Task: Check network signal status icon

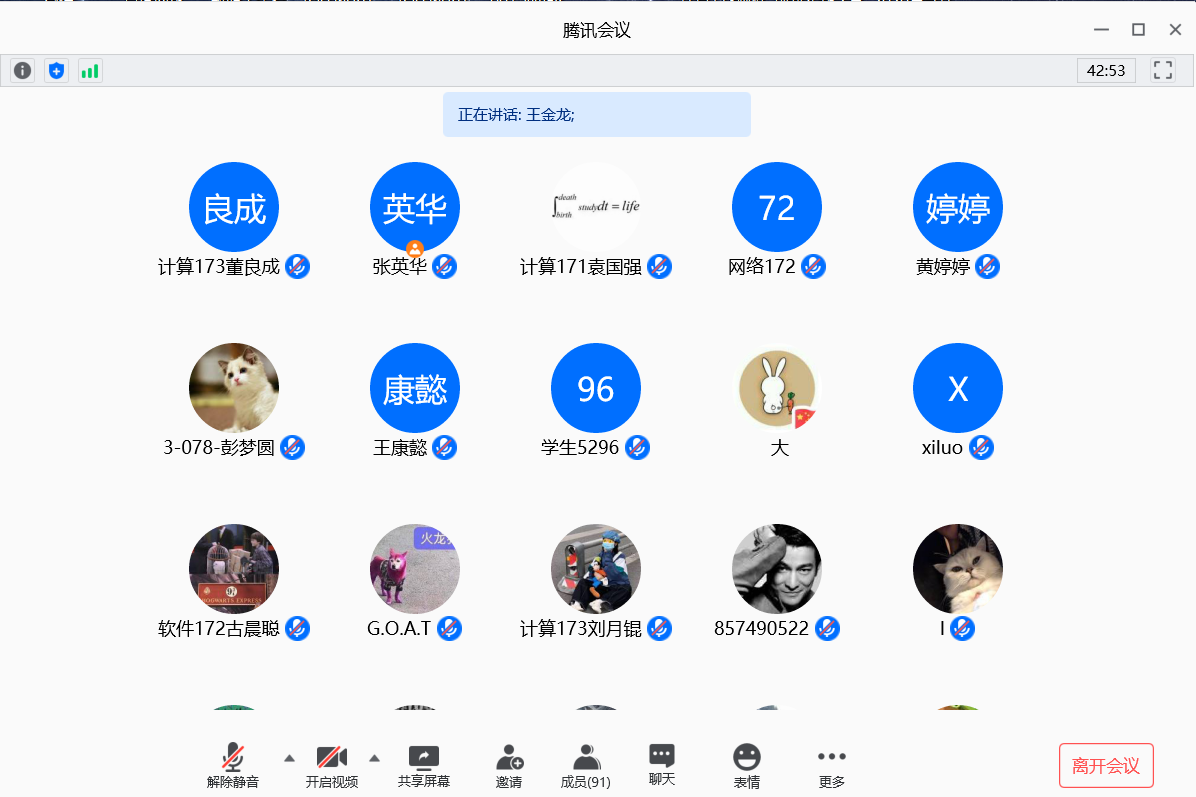Action: coord(90,71)
